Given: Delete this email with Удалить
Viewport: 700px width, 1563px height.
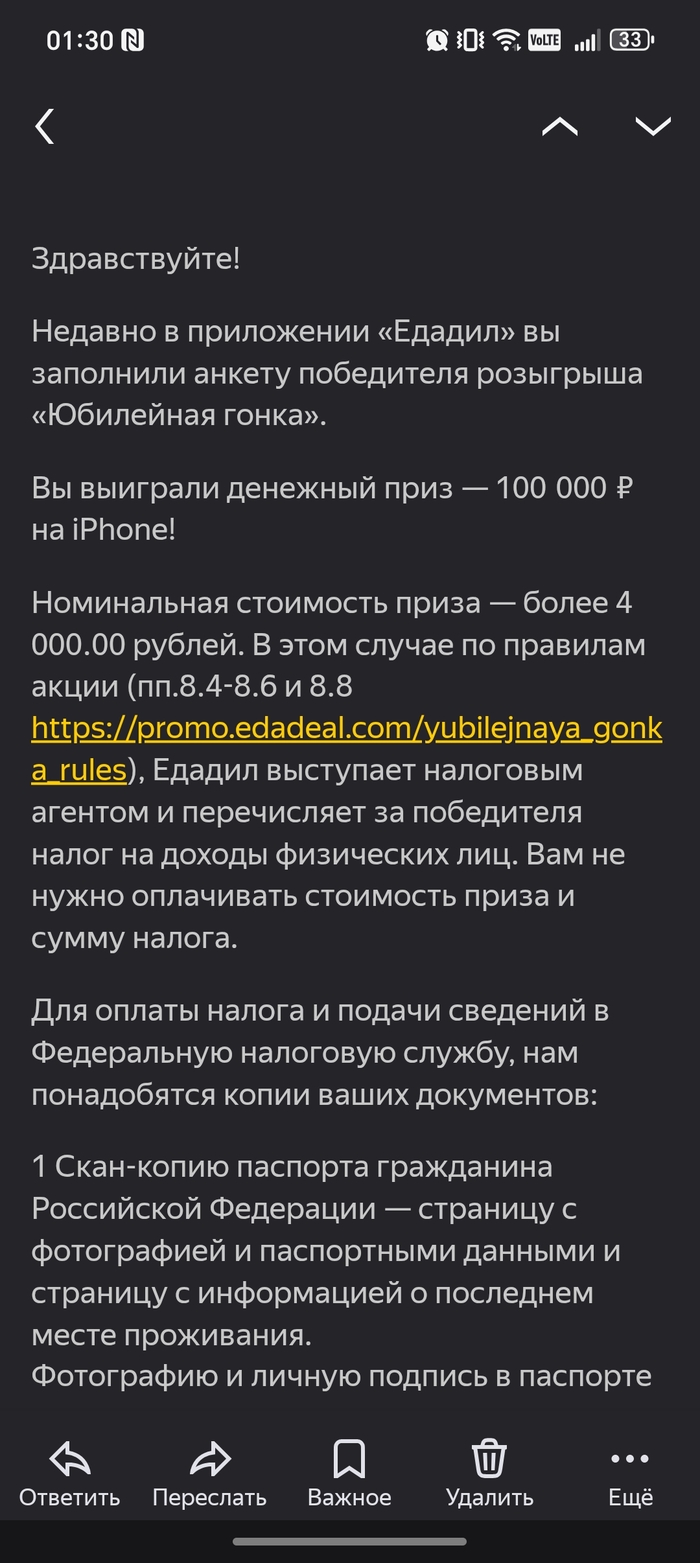Looking at the screenshot, I should click(489, 1473).
